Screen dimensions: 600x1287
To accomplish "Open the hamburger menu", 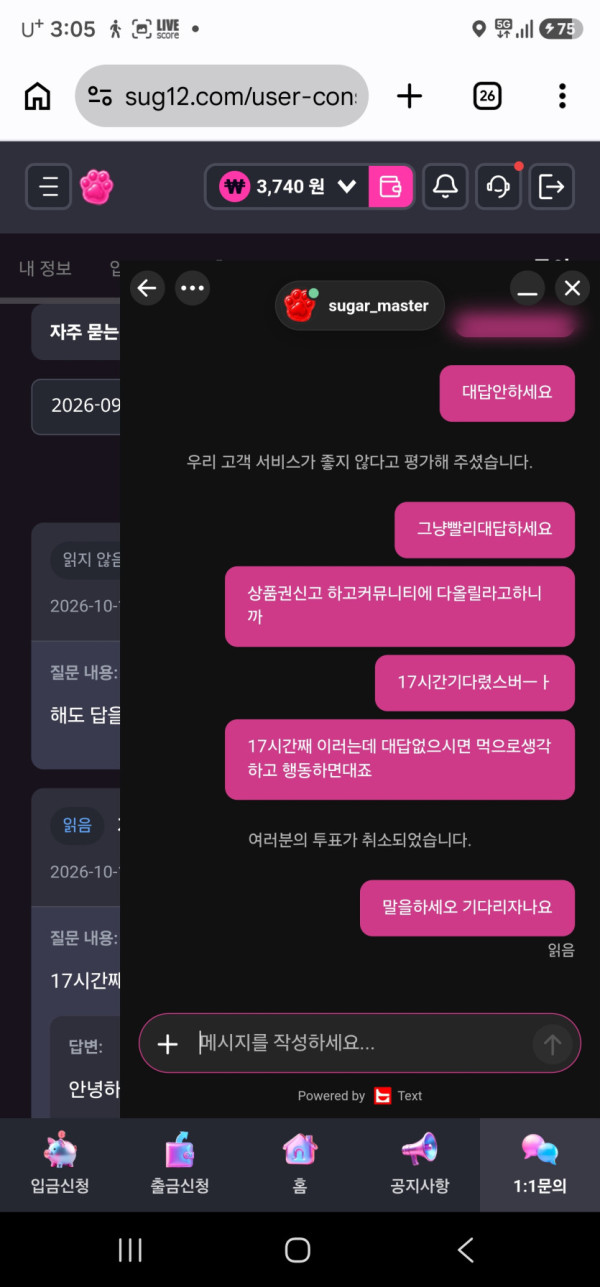I will pyautogui.click(x=48, y=186).
